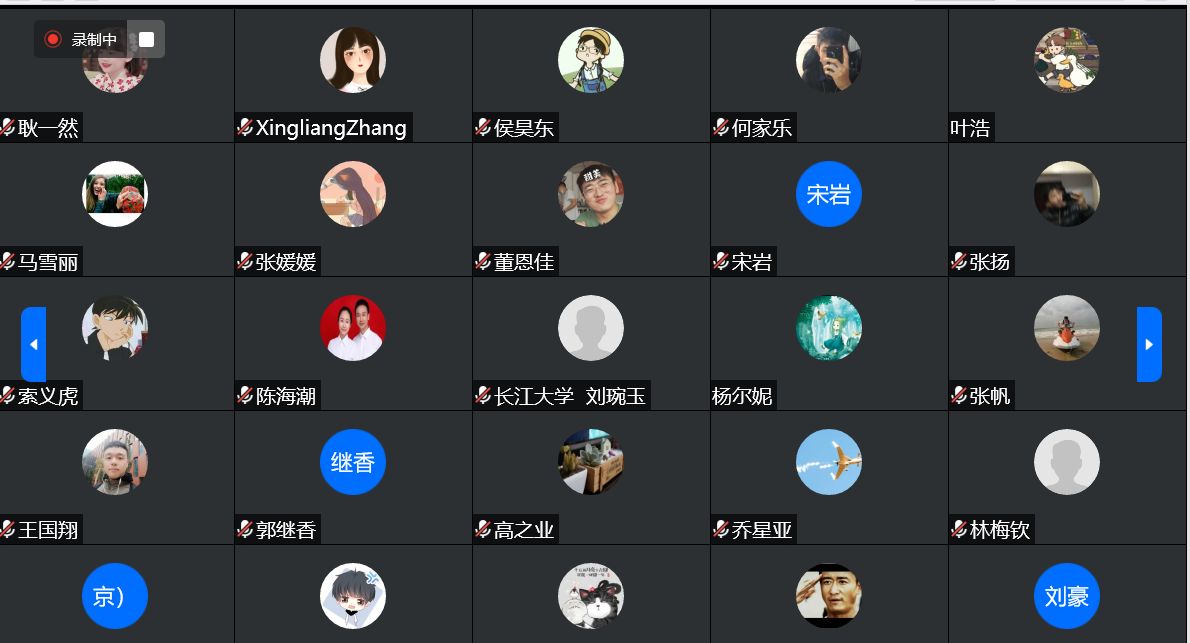Viewport: 1190px width, 643px height.
Task: Select 长江大学 刘琬玉's participant tile
Action: point(591,343)
